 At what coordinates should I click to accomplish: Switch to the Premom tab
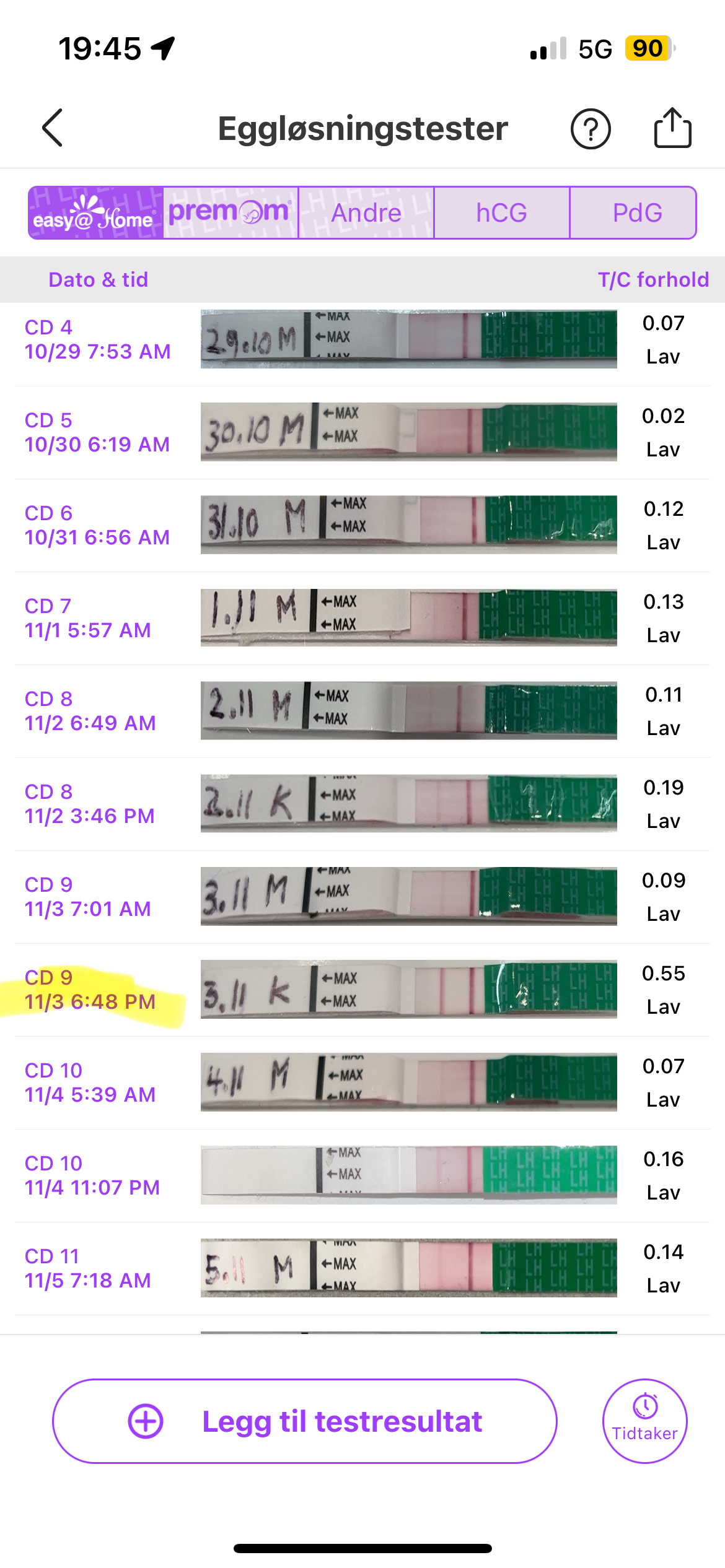coord(231,212)
